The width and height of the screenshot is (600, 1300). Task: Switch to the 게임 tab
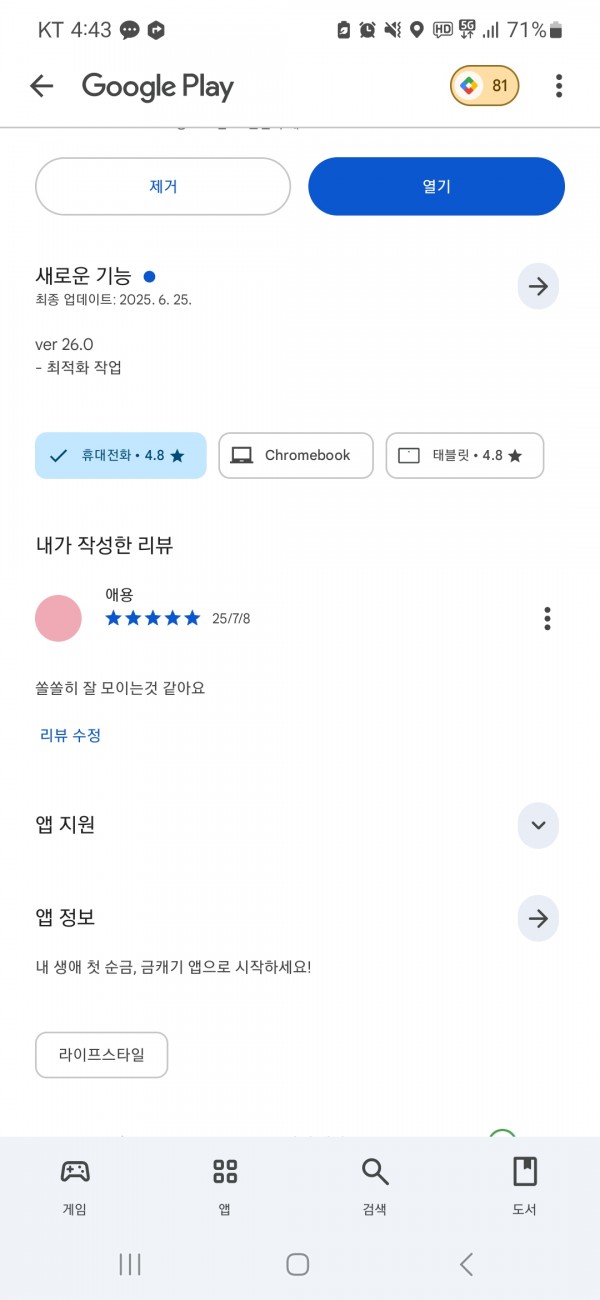click(75, 1187)
